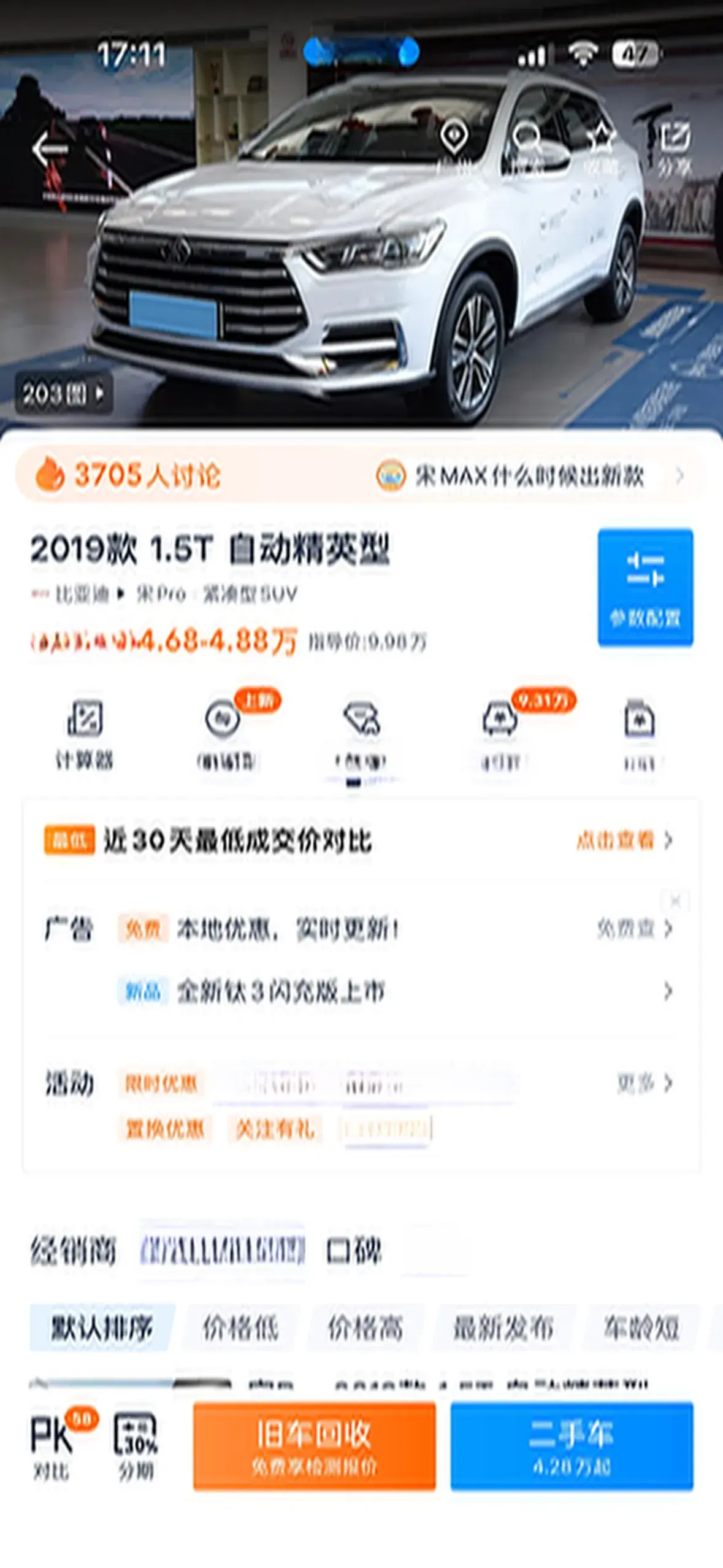Image resolution: width=723 pixels, height=1568 pixels.
Task: Switch to the 口碑 tab
Action: tap(354, 1251)
